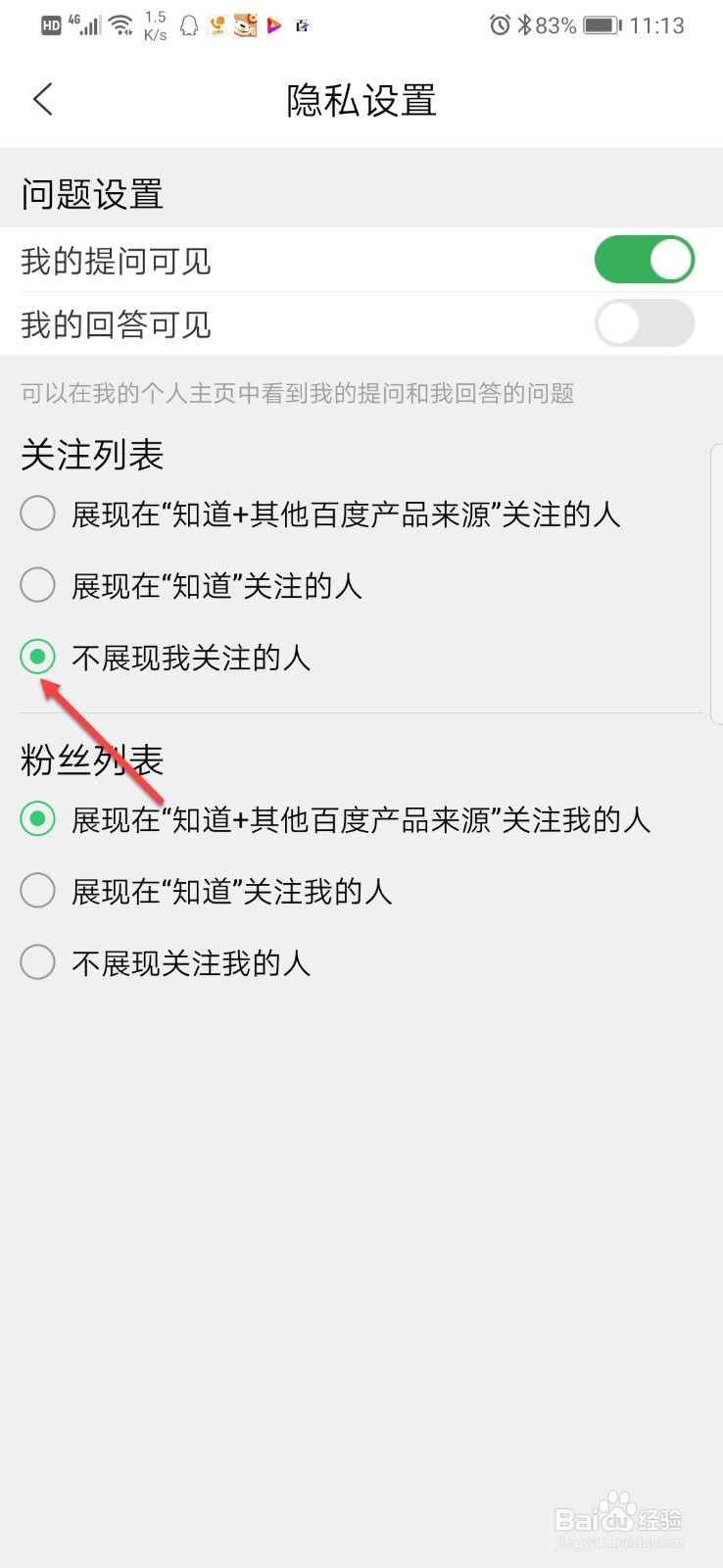Select 不展现关注我的人 option

(x=37, y=962)
